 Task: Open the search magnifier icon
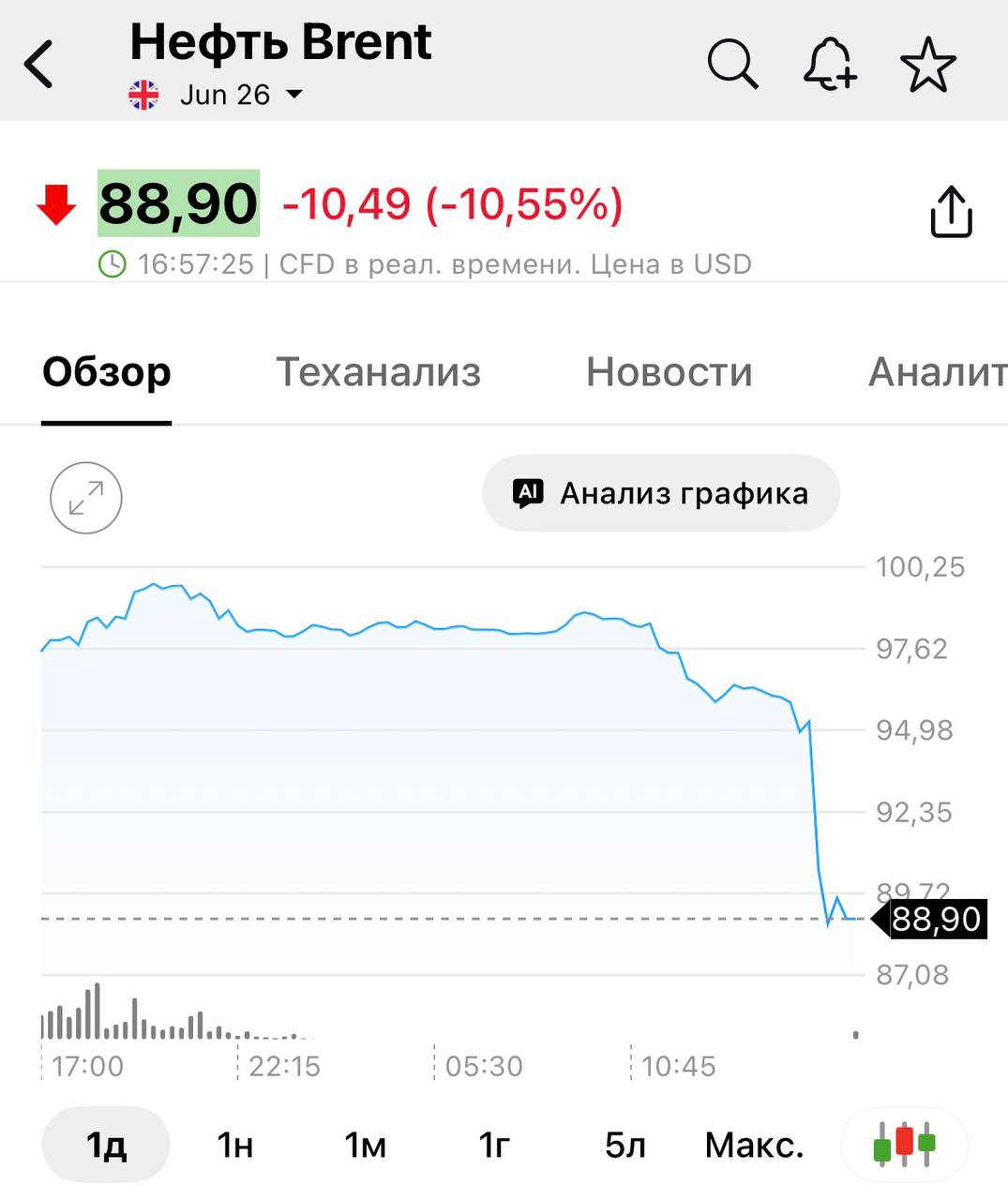(732, 65)
